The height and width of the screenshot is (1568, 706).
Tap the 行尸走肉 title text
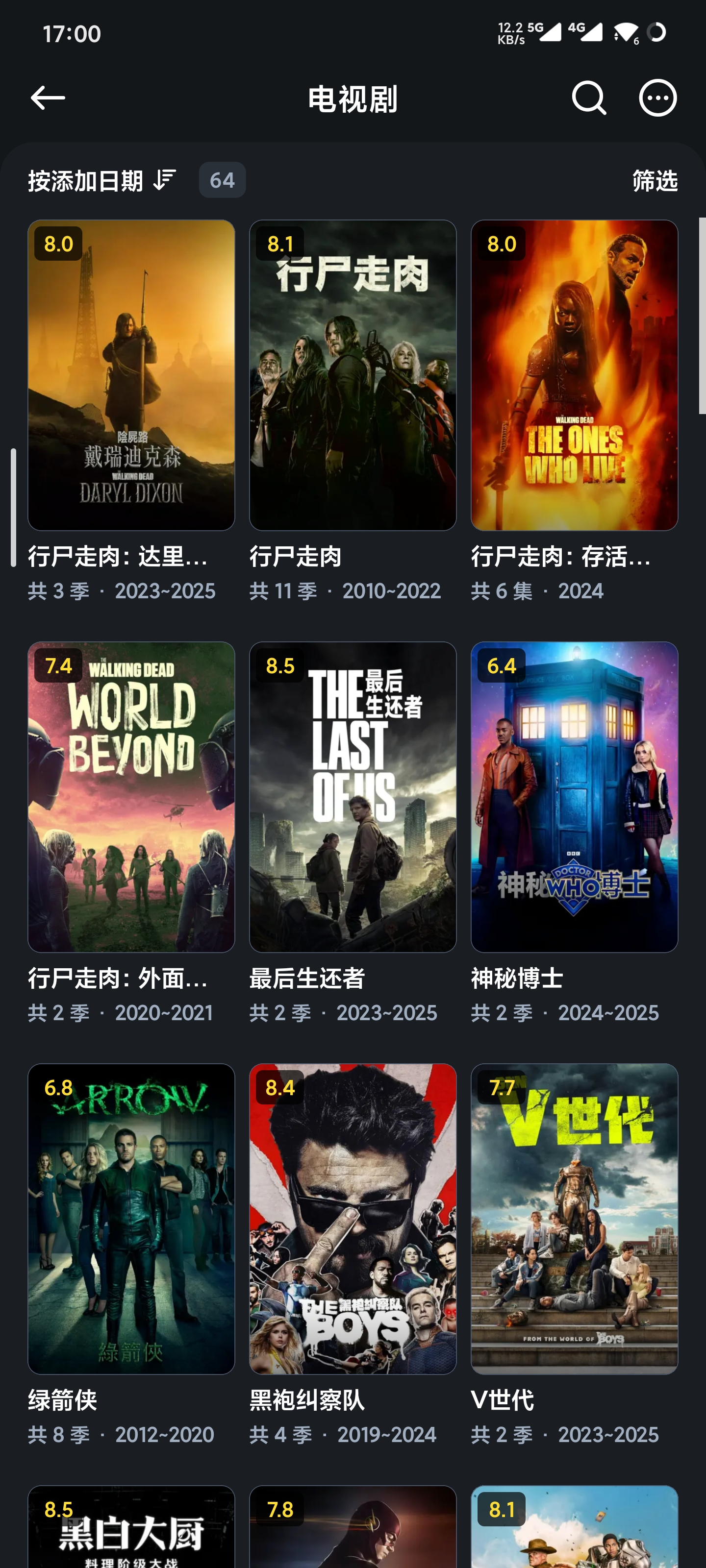(x=295, y=556)
